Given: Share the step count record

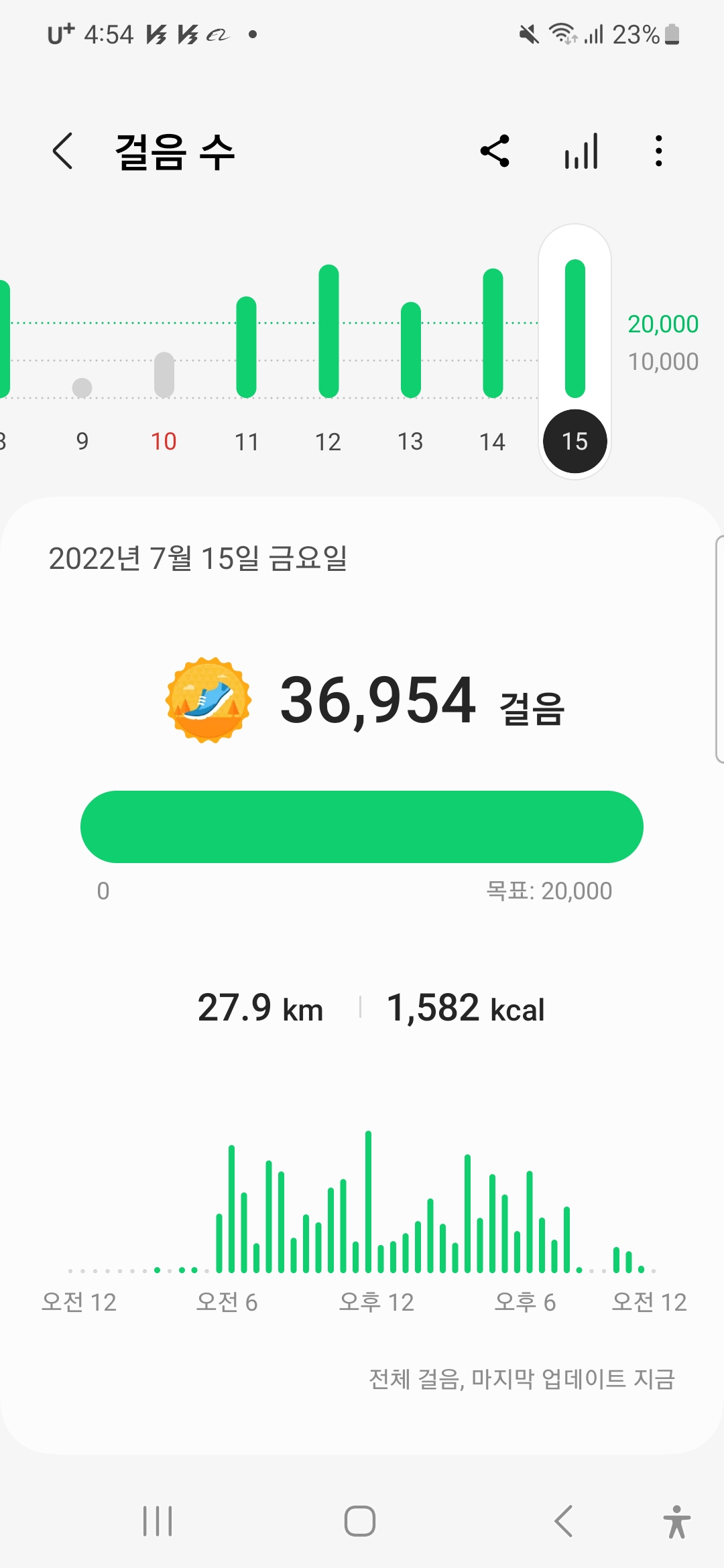Looking at the screenshot, I should pos(495,151).
